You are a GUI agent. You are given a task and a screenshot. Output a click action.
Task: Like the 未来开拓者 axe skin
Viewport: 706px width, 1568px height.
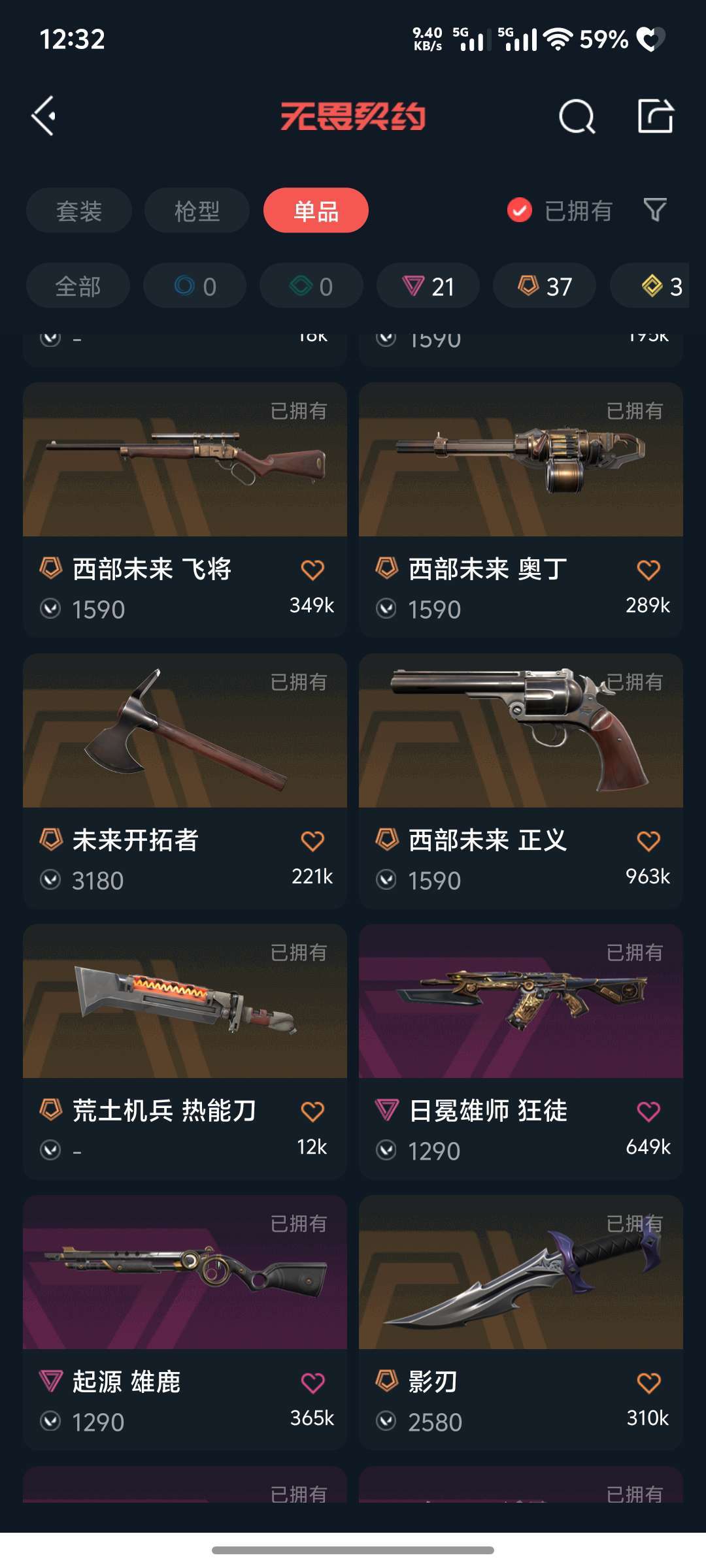click(x=312, y=841)
